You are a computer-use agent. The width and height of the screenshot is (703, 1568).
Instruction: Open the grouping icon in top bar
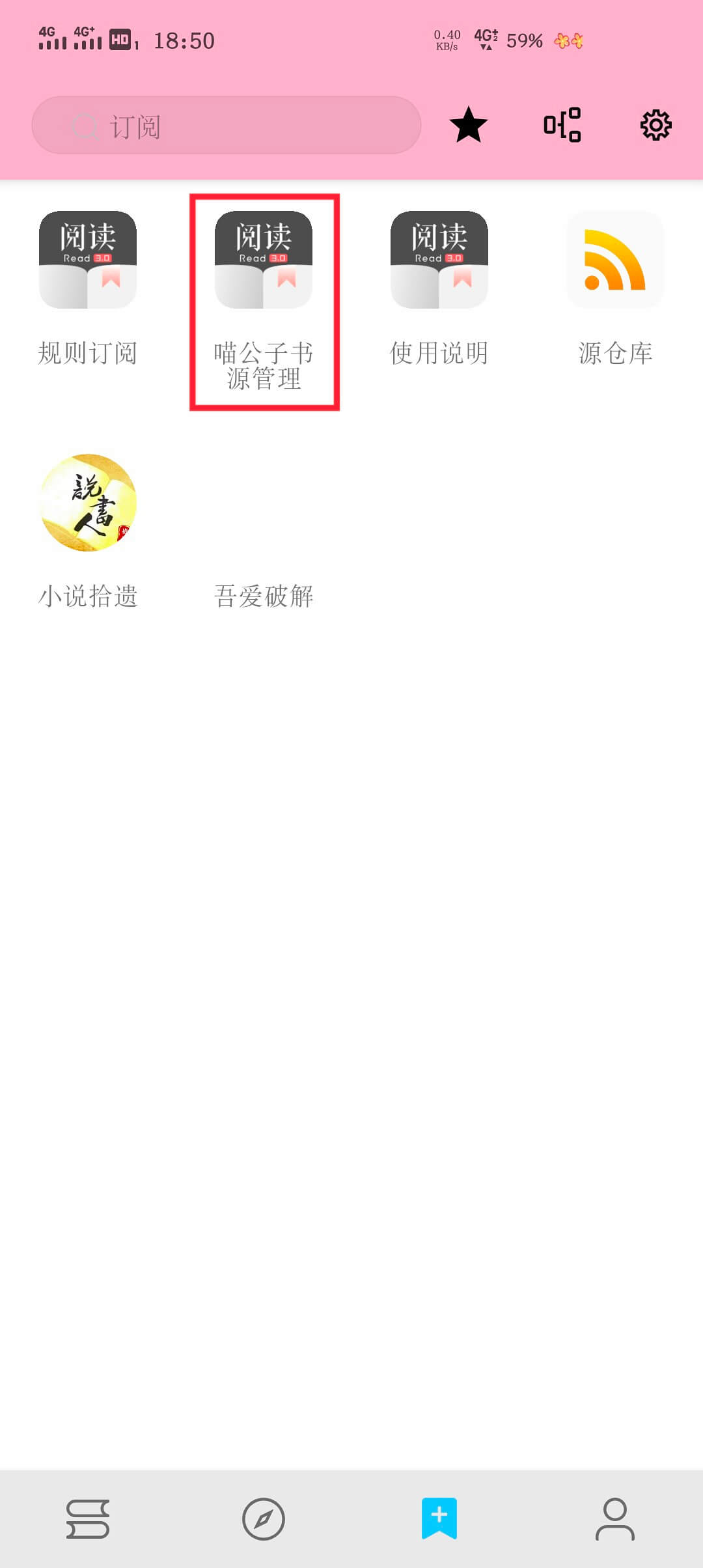562,125
